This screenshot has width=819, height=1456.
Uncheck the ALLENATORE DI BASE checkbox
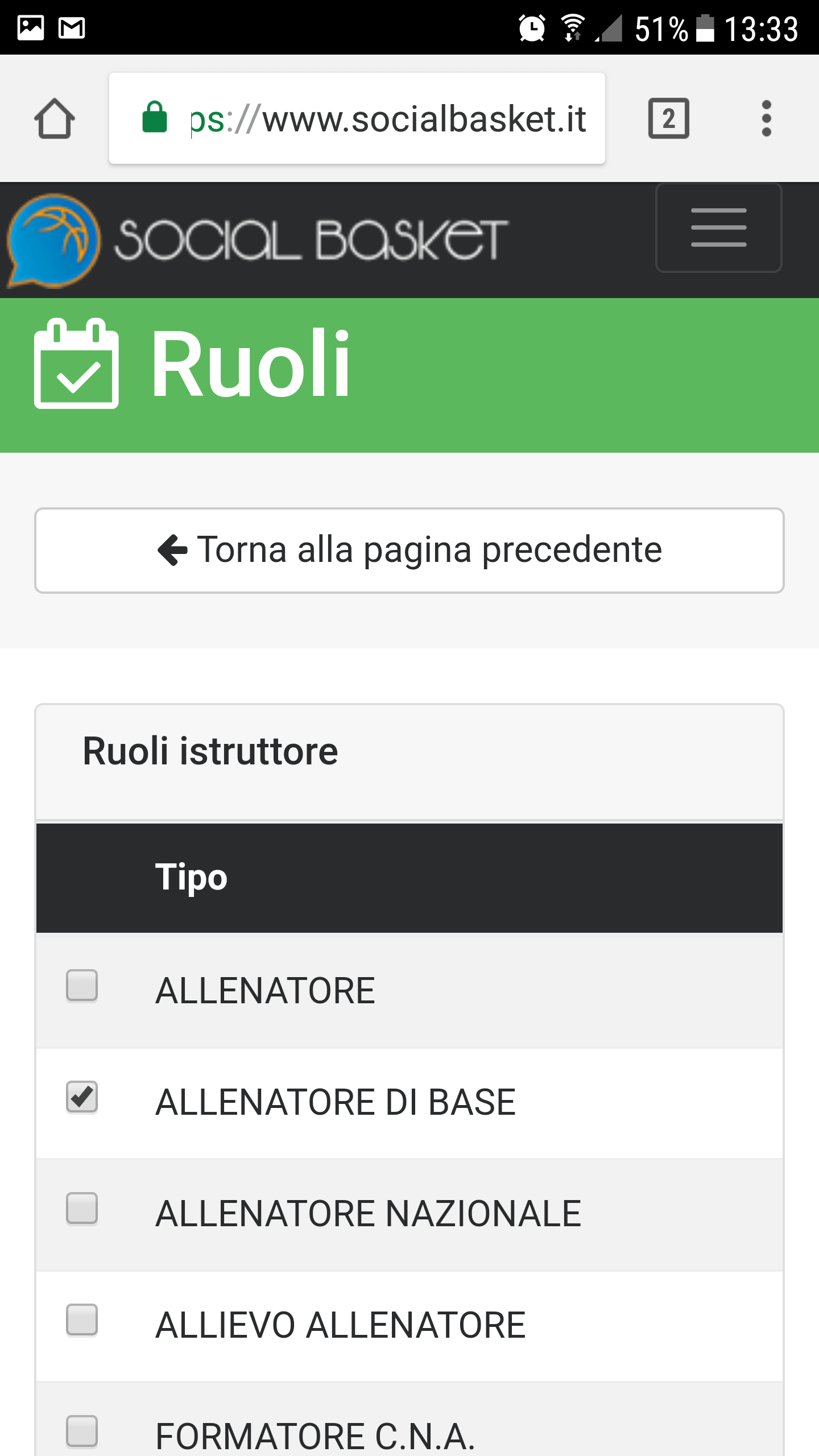(82, 1097)
